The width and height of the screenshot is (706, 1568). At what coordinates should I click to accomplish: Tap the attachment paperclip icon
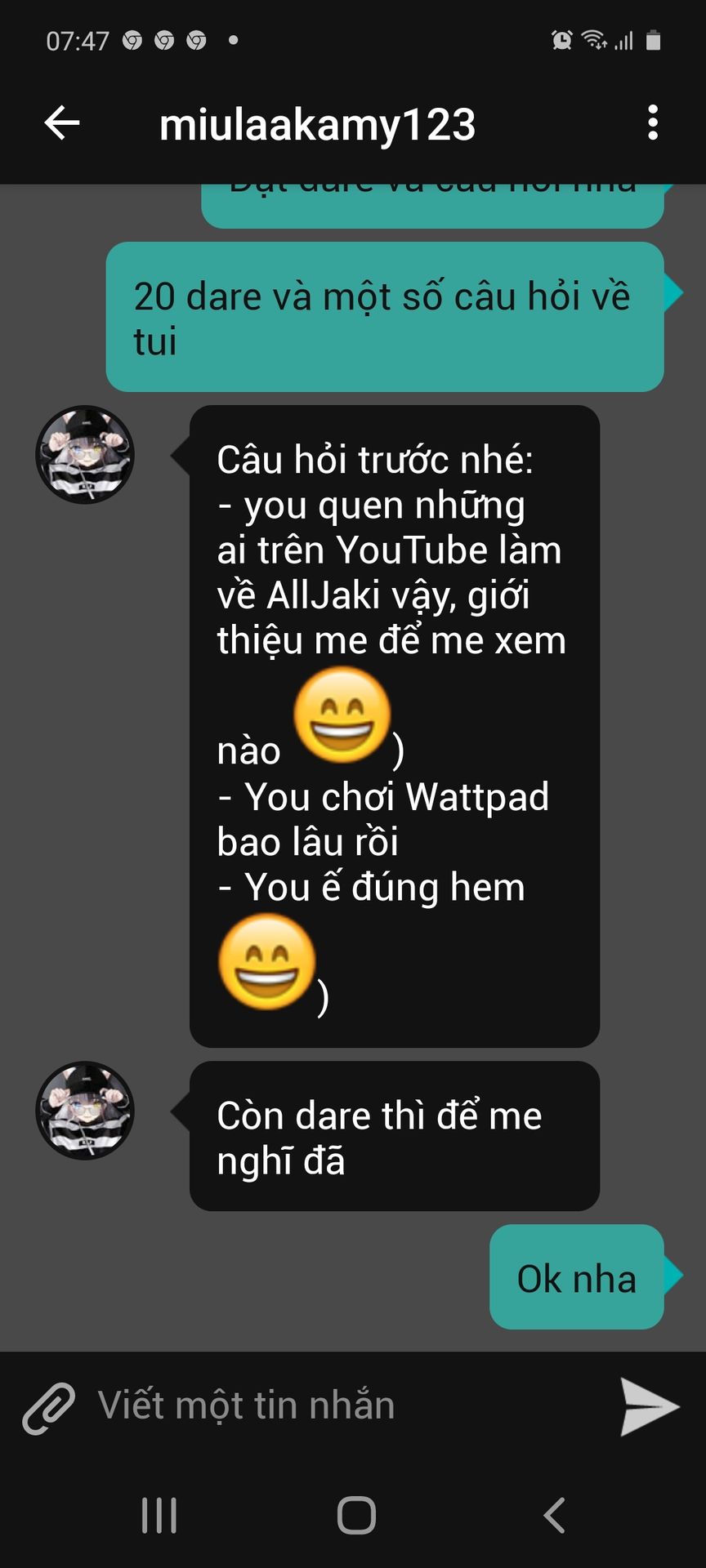point(48,1407)
